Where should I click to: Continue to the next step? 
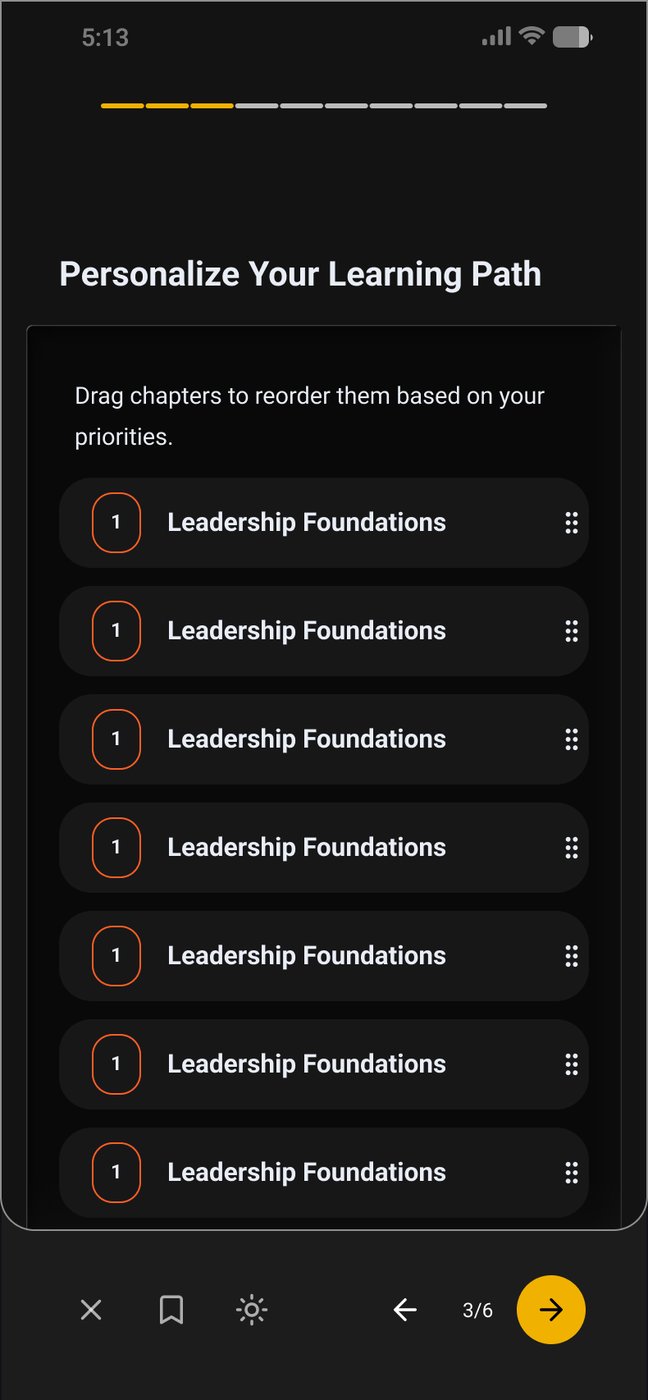click(x=551, y=1310)
